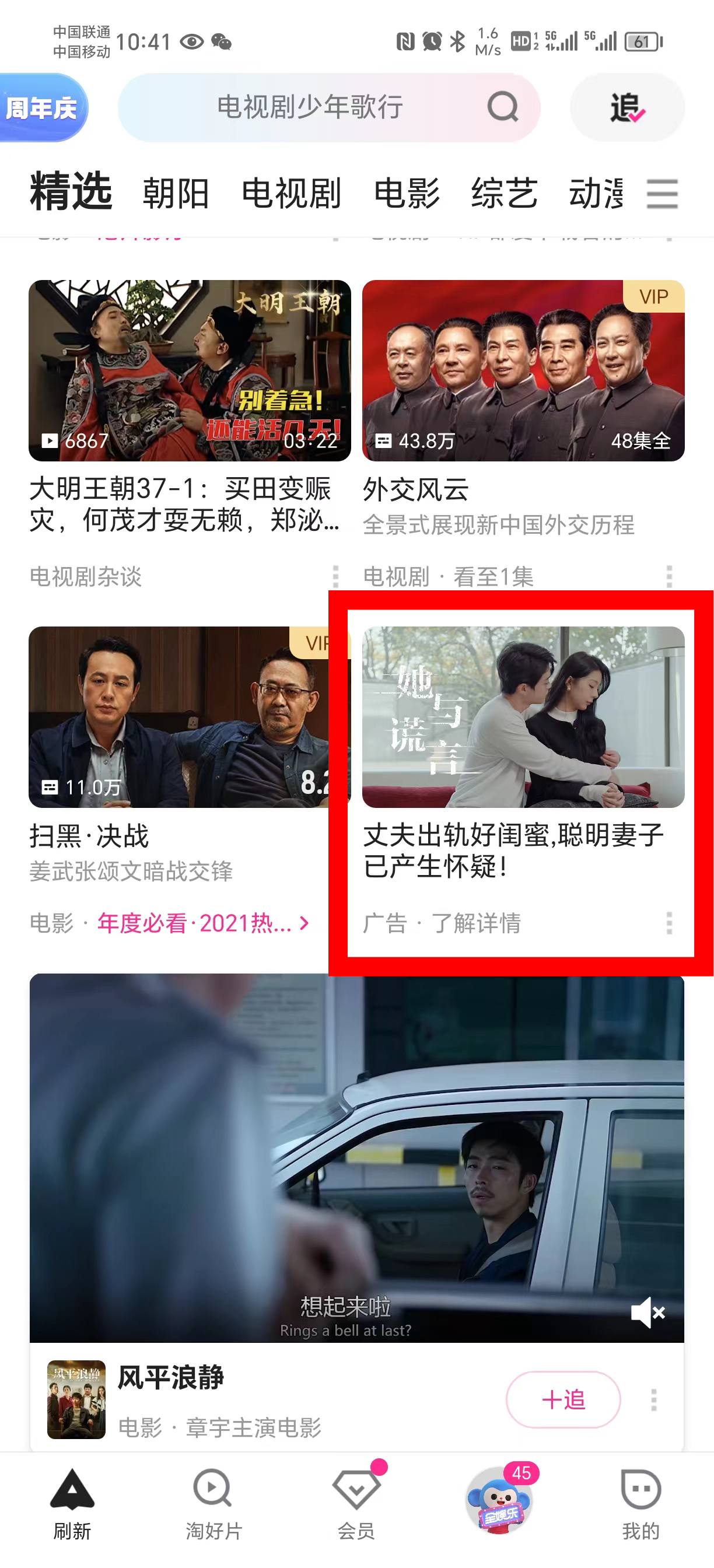714x1568 pixels.
Task: Follow 风平浪静 with the +追 button
Action: point(562,1399)
